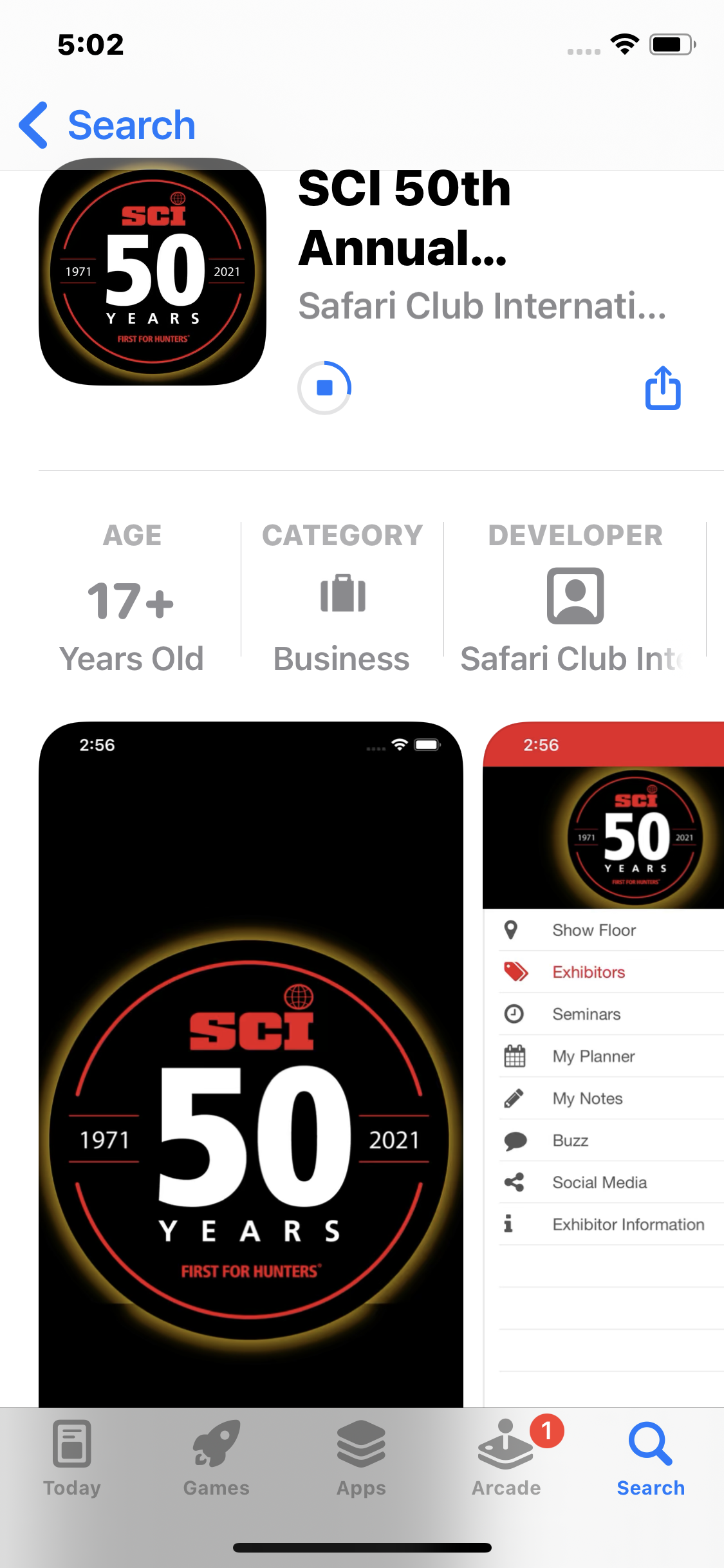Switch to the Apps tab
Screen dimensions: 724x1568
(x=361, y=1459)
